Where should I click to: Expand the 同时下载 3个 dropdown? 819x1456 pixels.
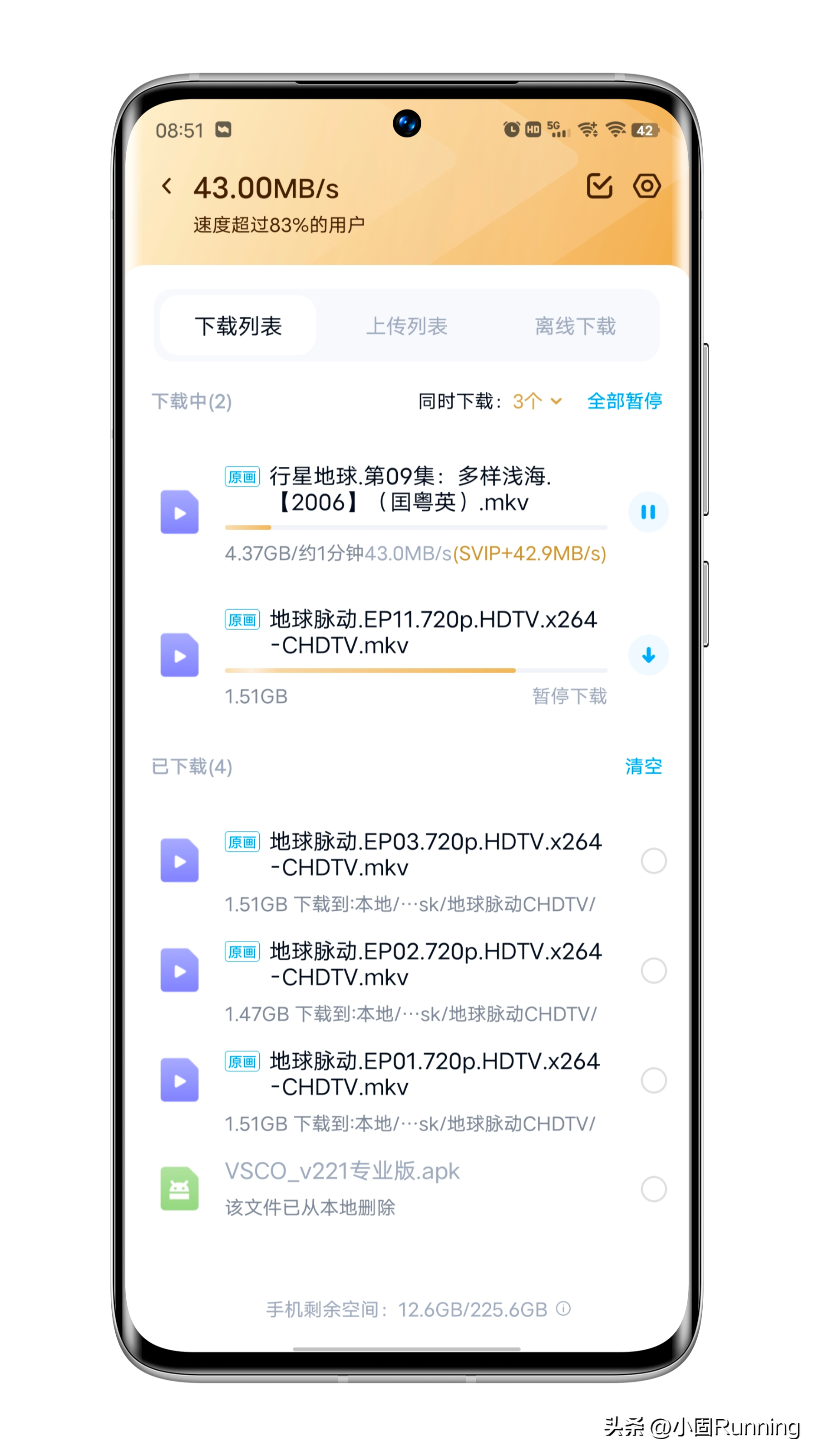coord(537,401)
